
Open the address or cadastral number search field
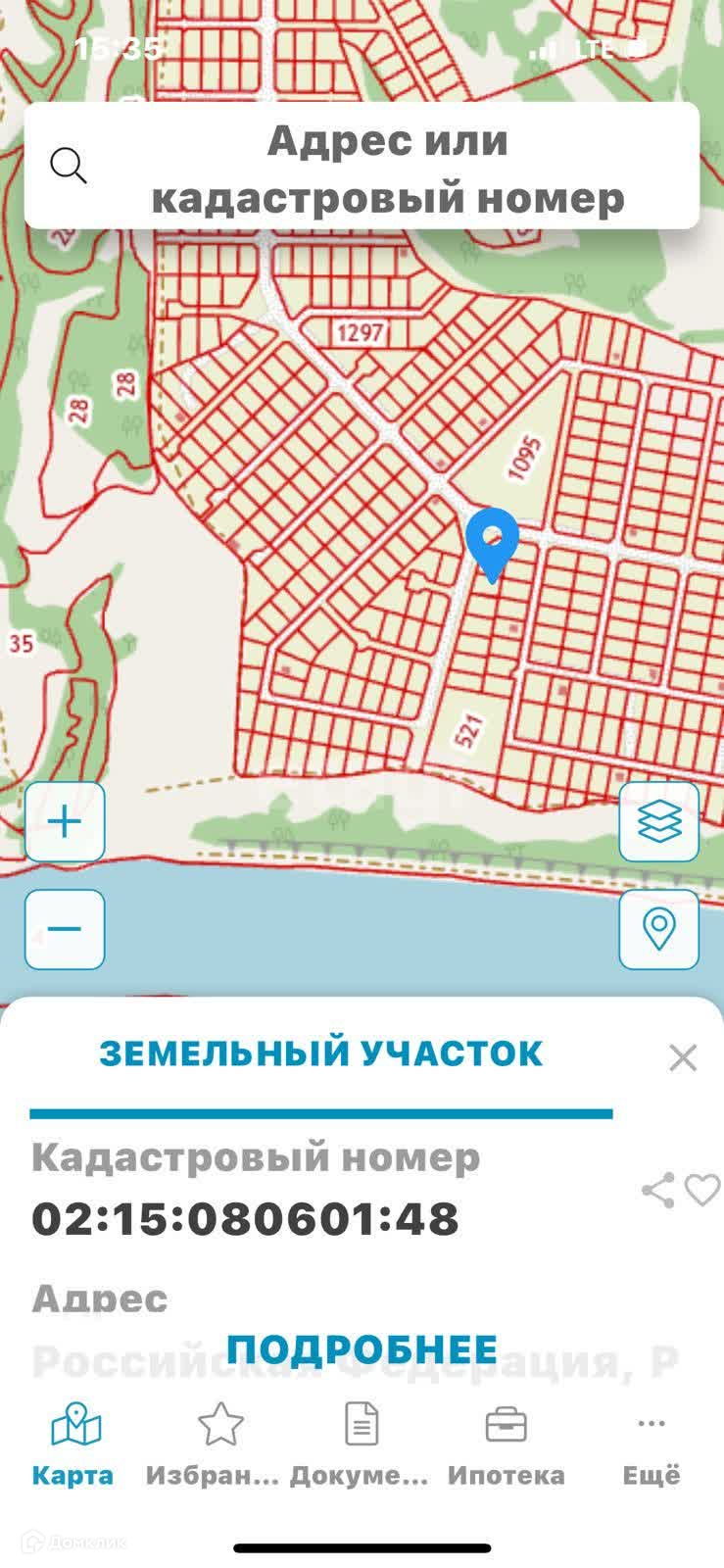point(362,167)
